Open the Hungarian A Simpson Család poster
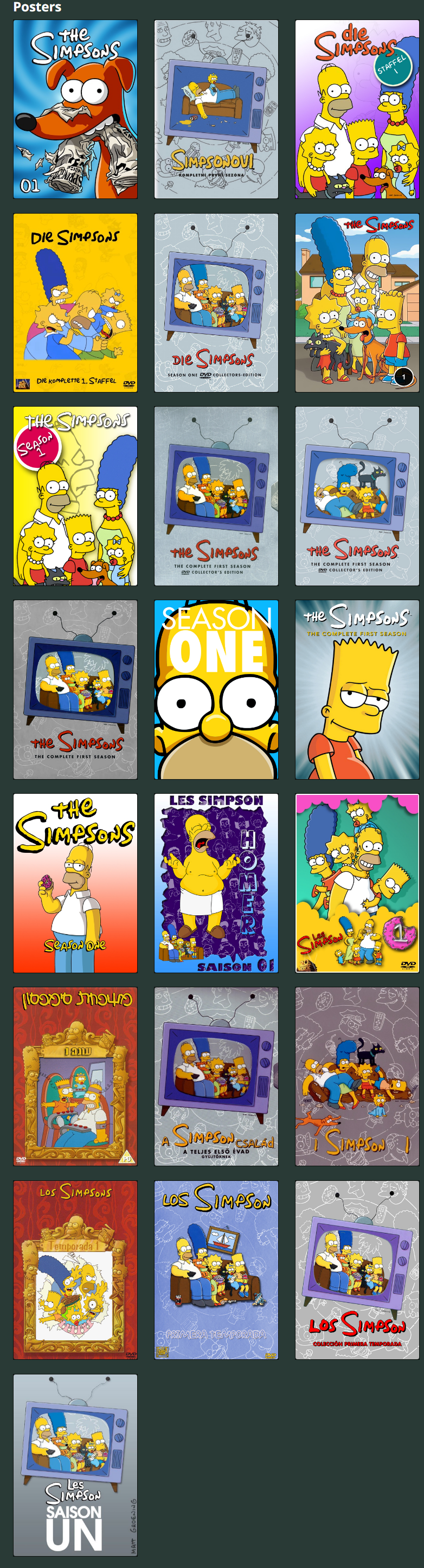Screen dimensions: 424x1568 (216, 1076)
